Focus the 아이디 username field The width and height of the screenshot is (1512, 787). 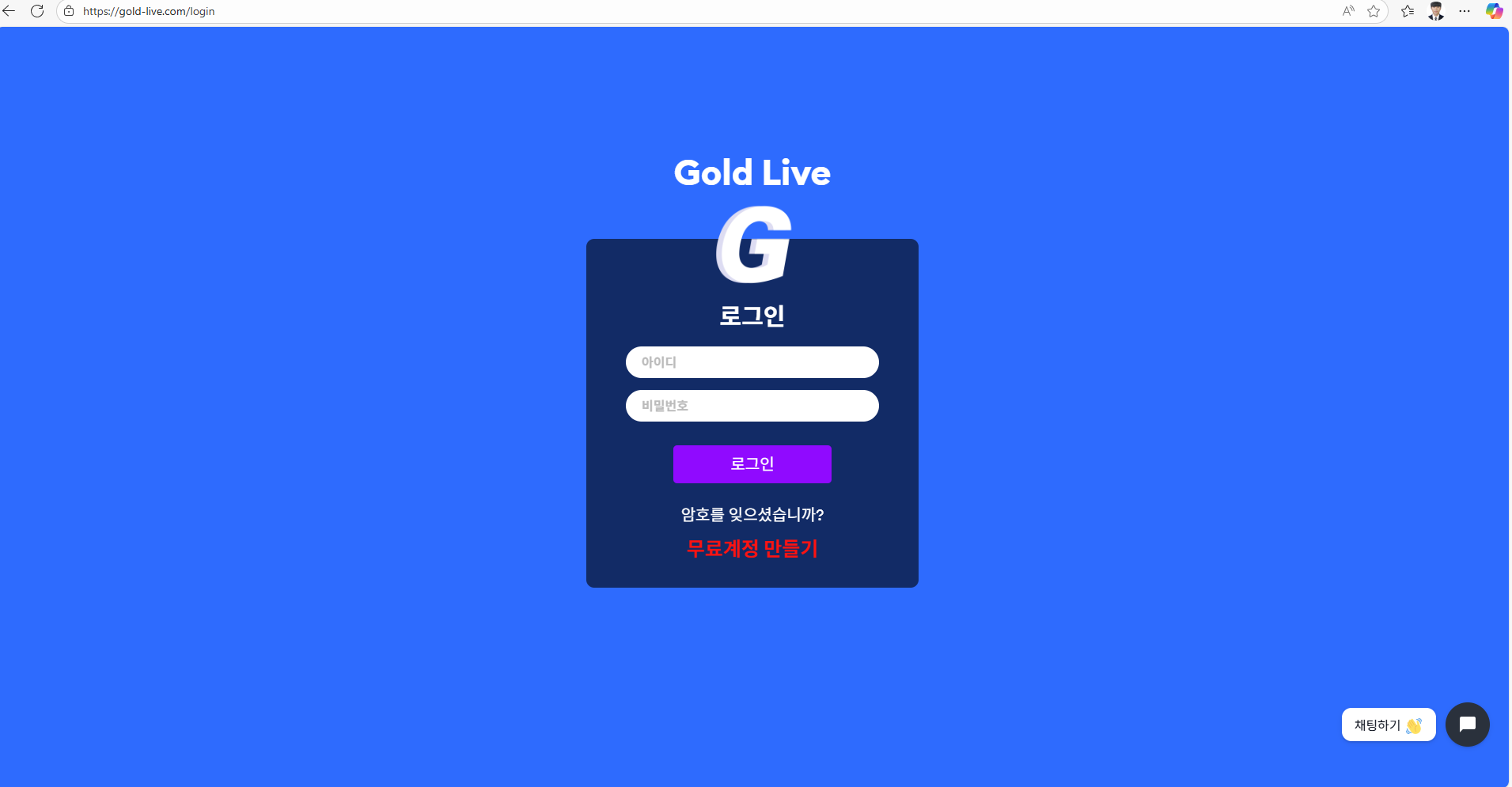752,362
